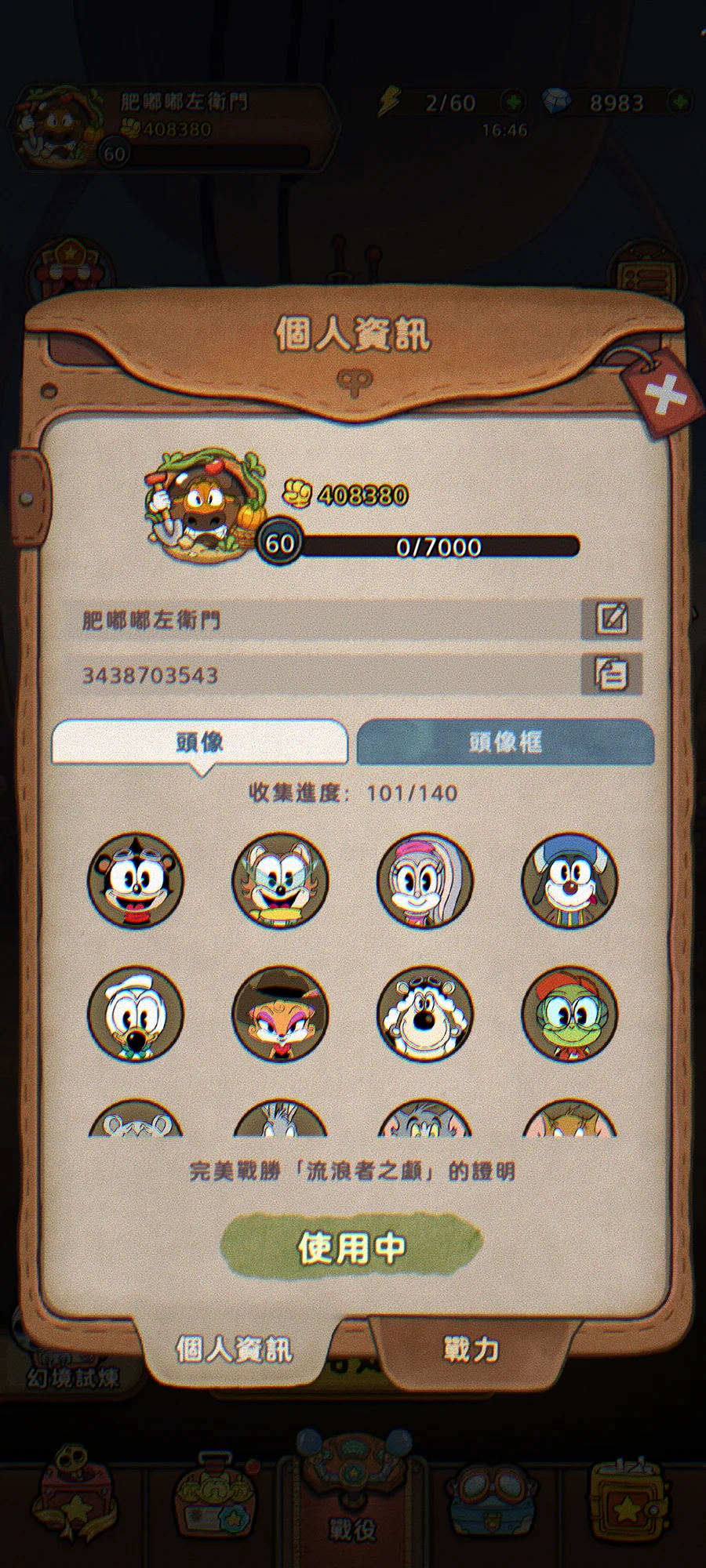Choose the white sheep with goggles avatar
The image size is (706, 1568).
tap(425, 1014)
